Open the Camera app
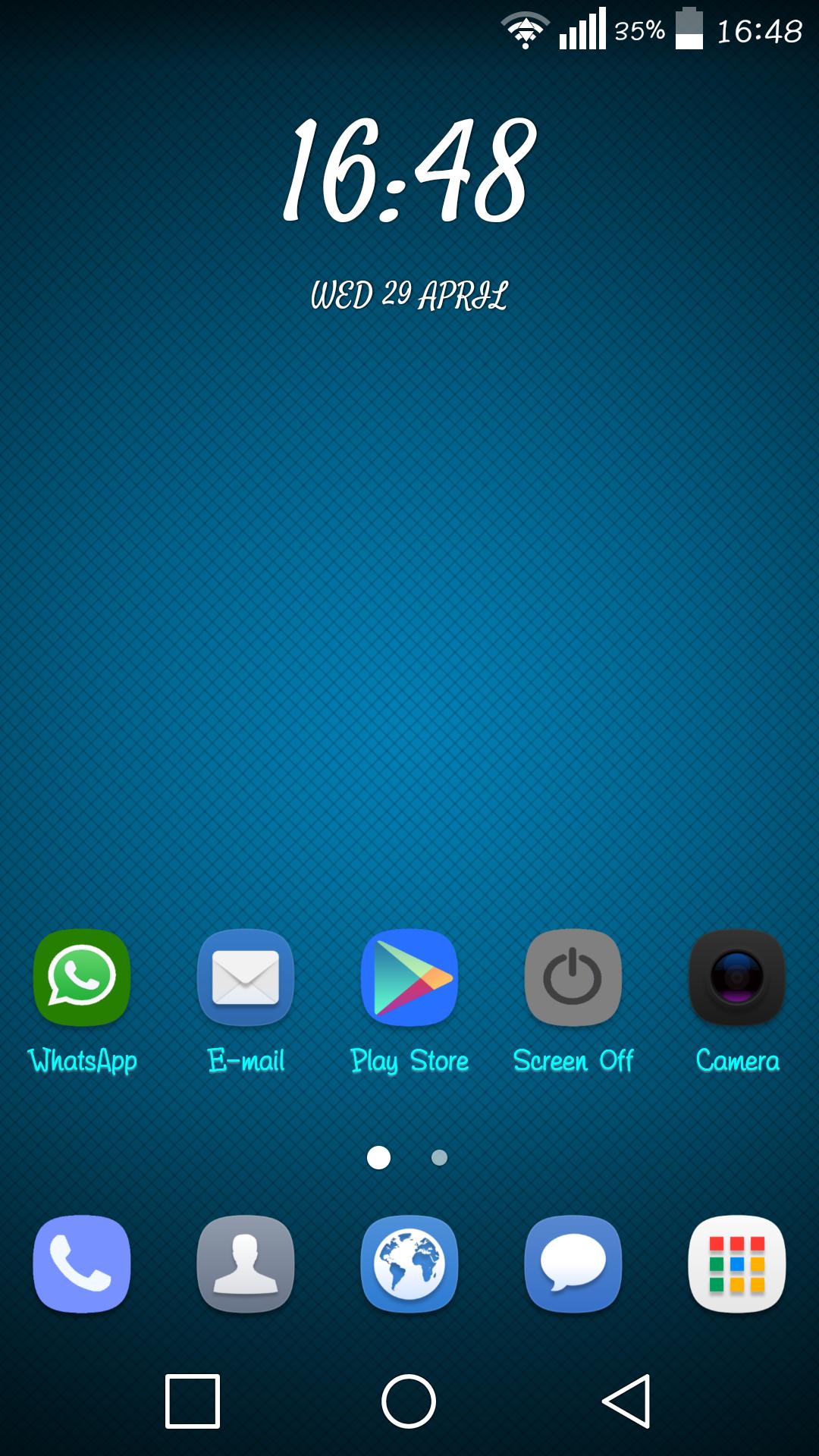Image resolution: width=819 pixels, height=1456 pixels. click(737, 977)
